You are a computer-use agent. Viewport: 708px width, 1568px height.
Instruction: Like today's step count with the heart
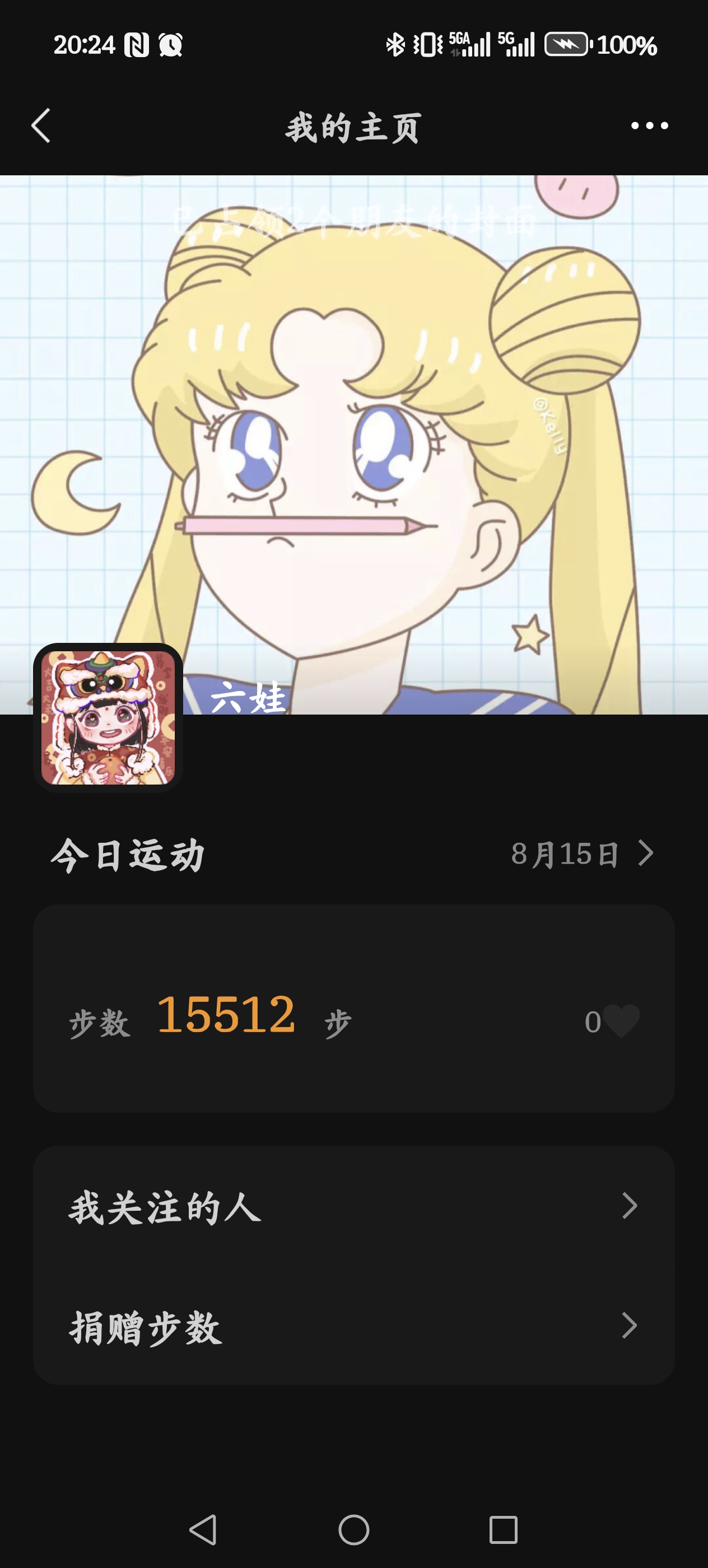click(x=622, y=1021)
